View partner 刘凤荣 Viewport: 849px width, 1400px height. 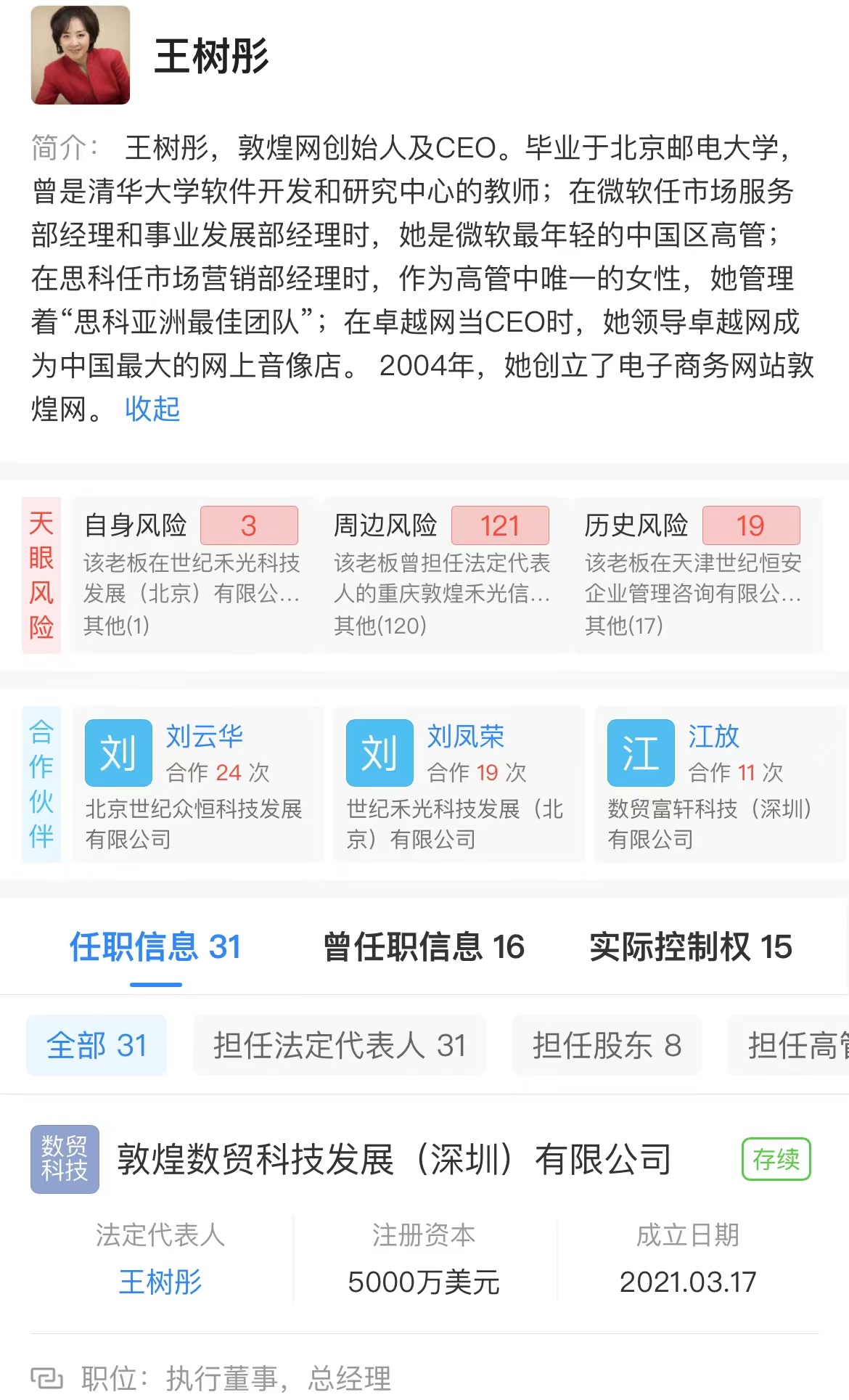pyautogui.click(x=459, y=785)
